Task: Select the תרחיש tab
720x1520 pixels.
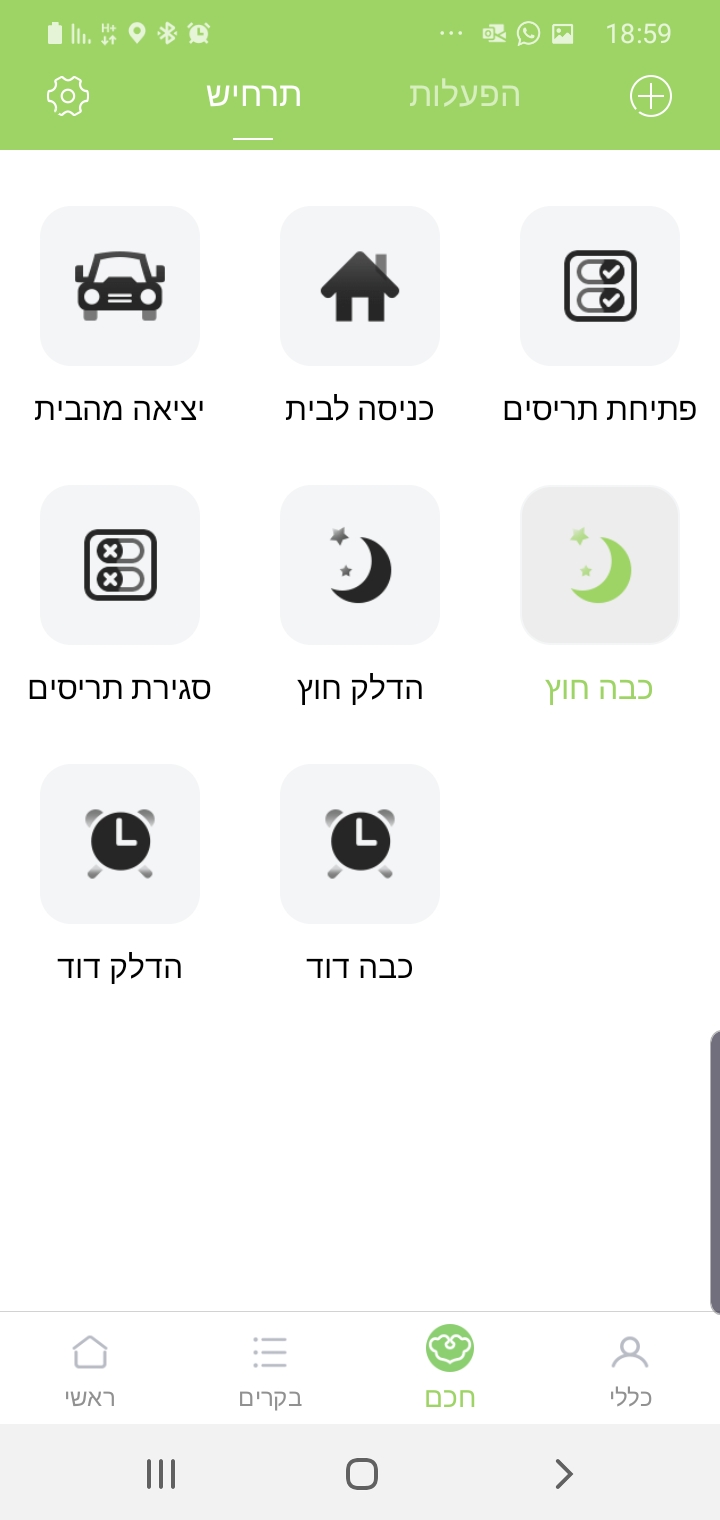Action: tap(253, 95)
